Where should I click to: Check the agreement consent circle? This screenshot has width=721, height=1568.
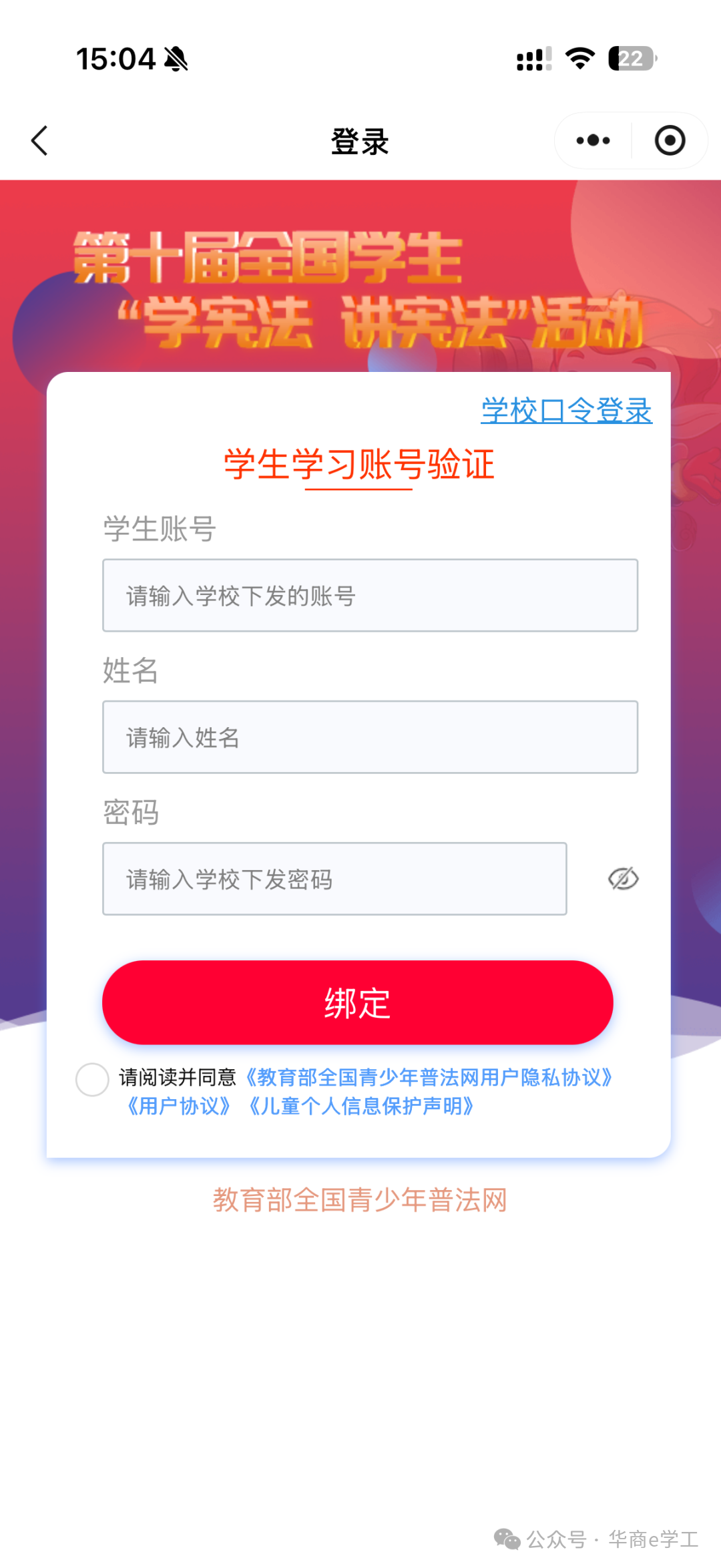tap(92, 1079)
